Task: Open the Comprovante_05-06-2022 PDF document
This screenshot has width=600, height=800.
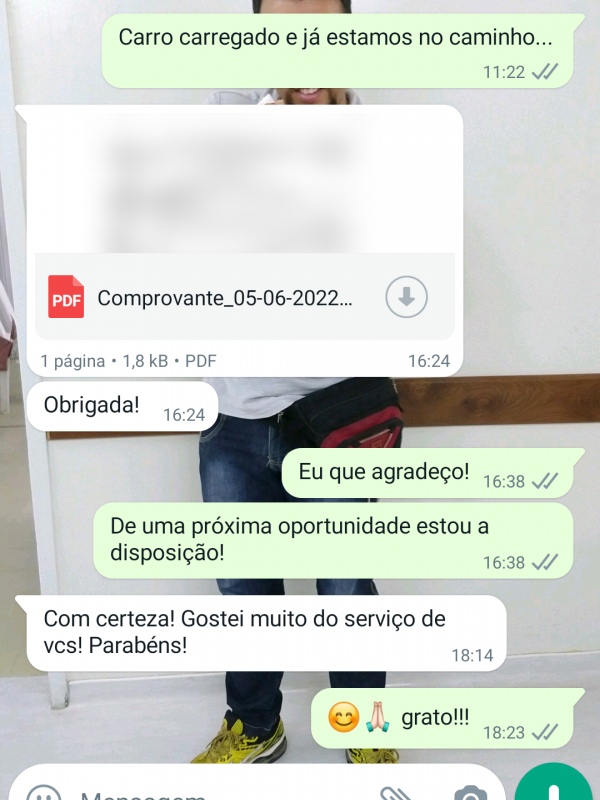Action: click(x=225, y=297)
